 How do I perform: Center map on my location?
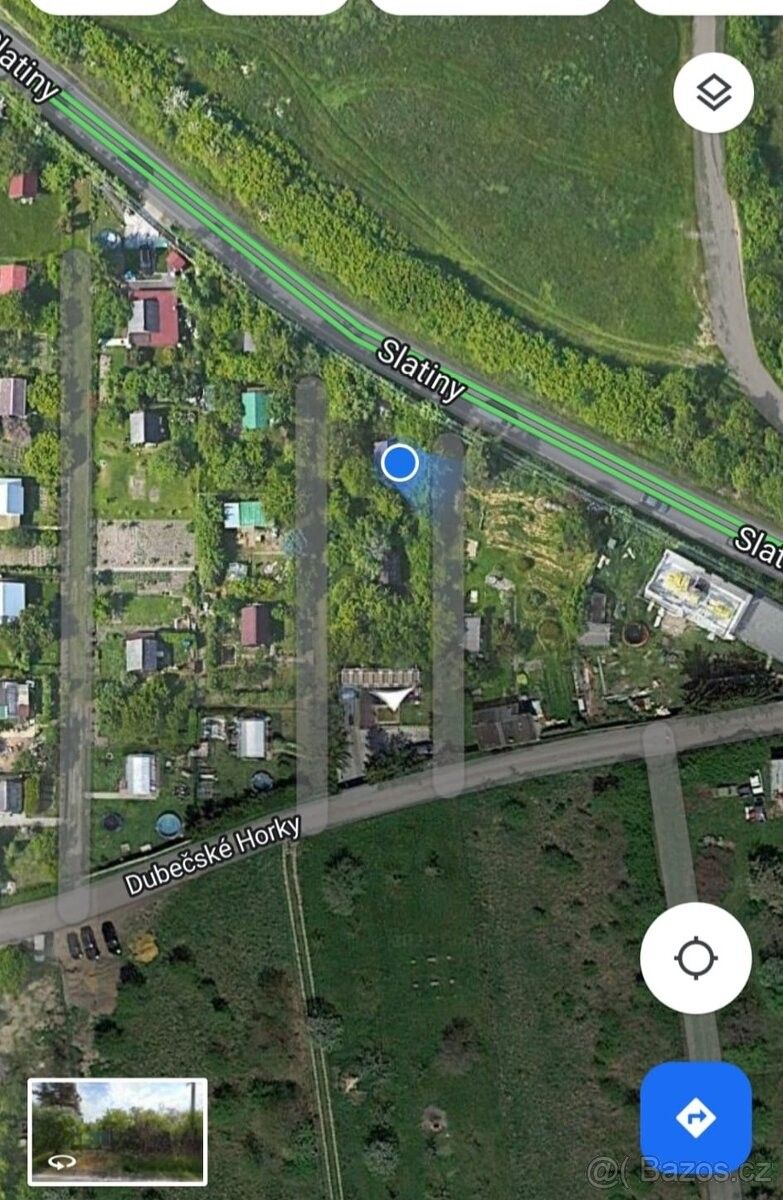[x=695, y=958]
